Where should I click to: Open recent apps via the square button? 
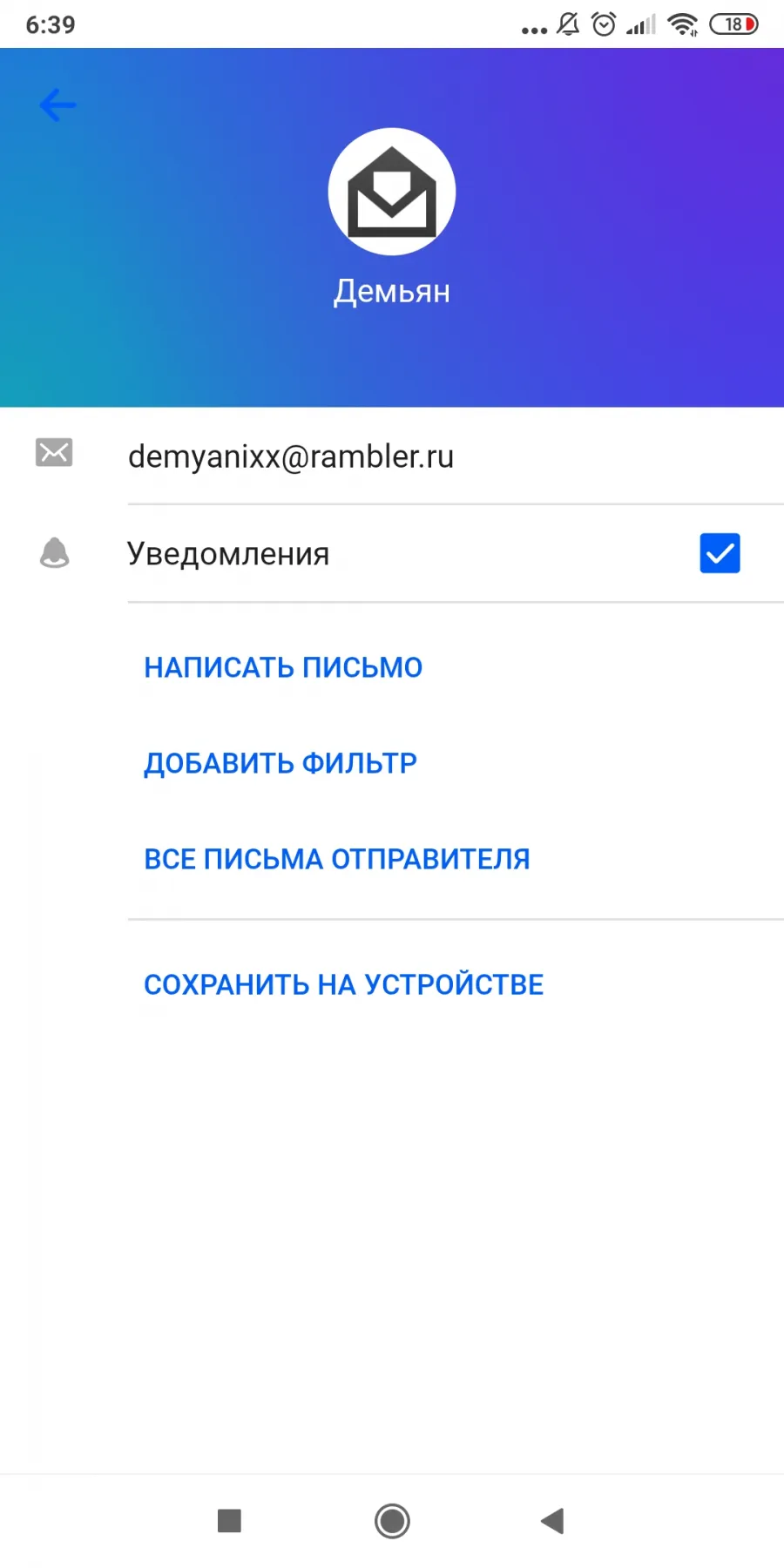pyautogui.click(x=229, y=1521)
